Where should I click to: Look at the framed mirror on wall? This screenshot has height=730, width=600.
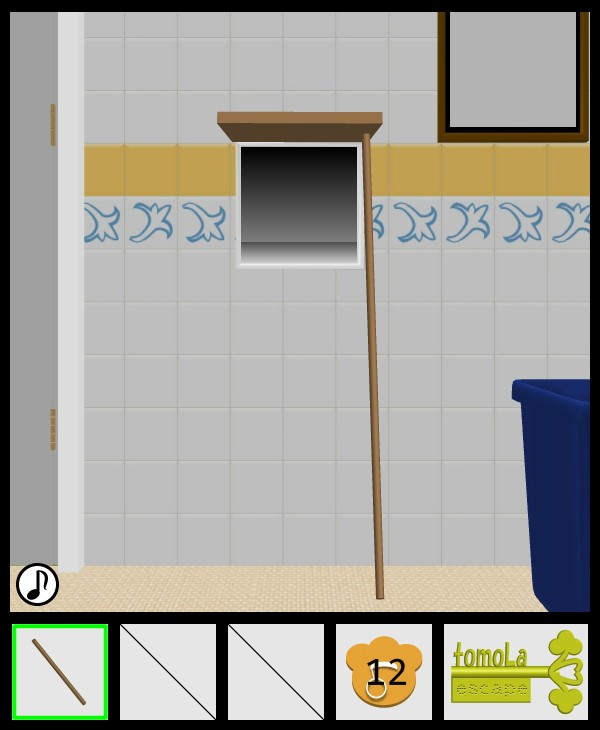512,72
